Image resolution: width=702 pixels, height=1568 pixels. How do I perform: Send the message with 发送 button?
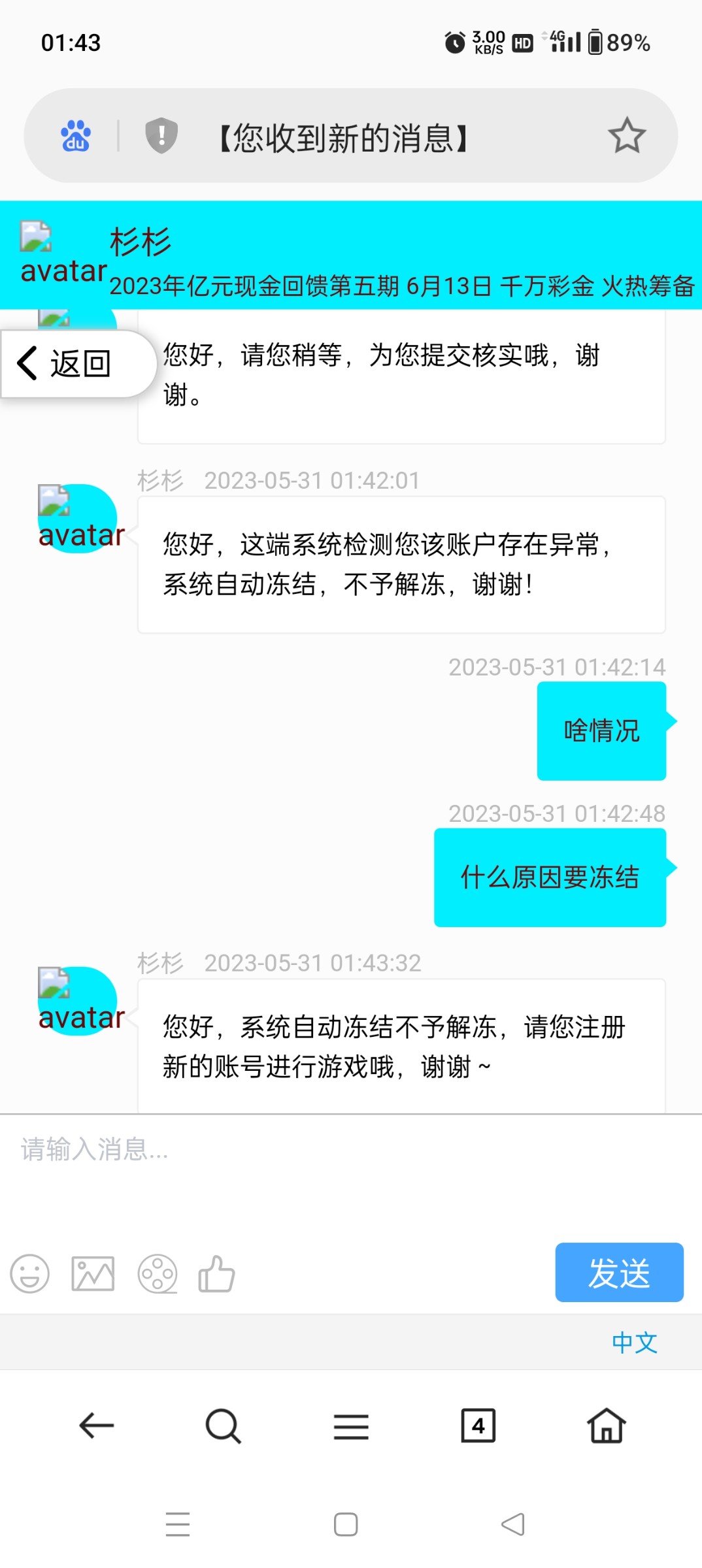(x=618, y=1272)
